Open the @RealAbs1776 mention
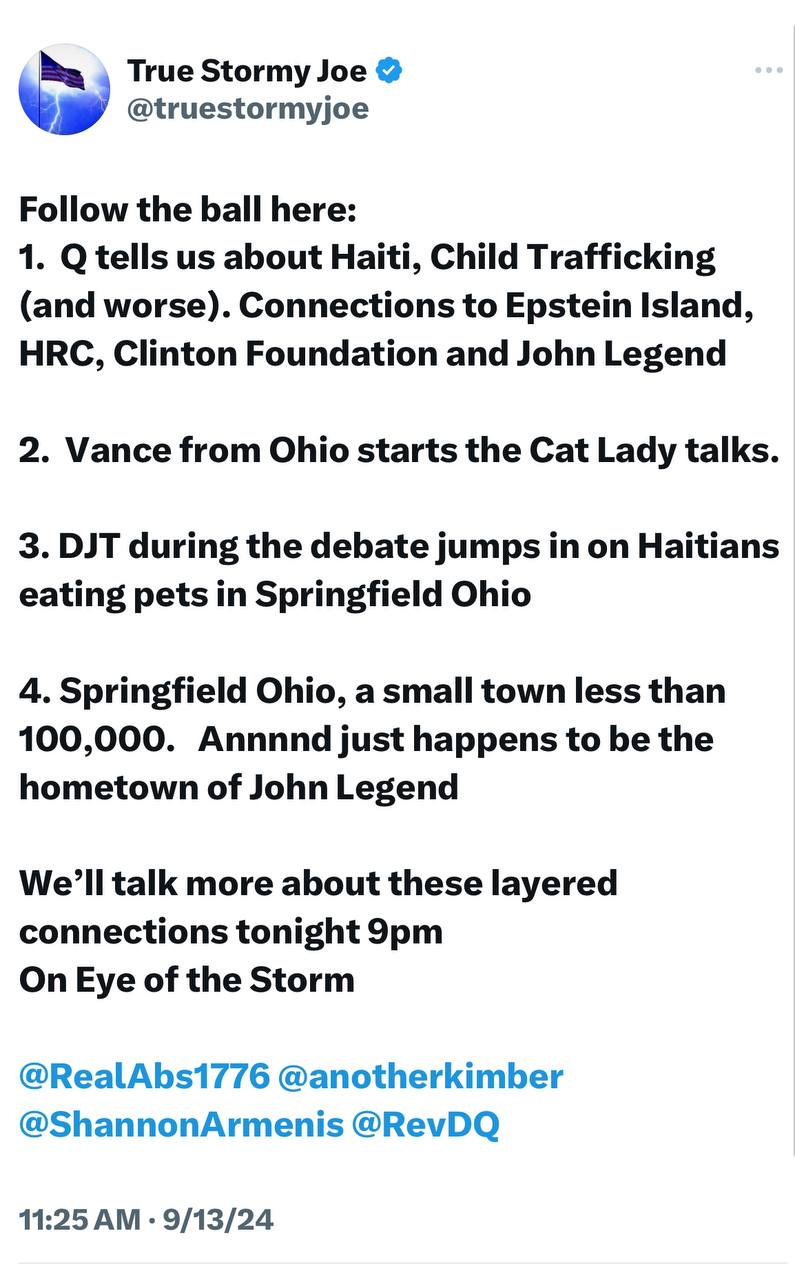Image resolution: width=795 pixels, height=1280 pixels. point(144,1076)
